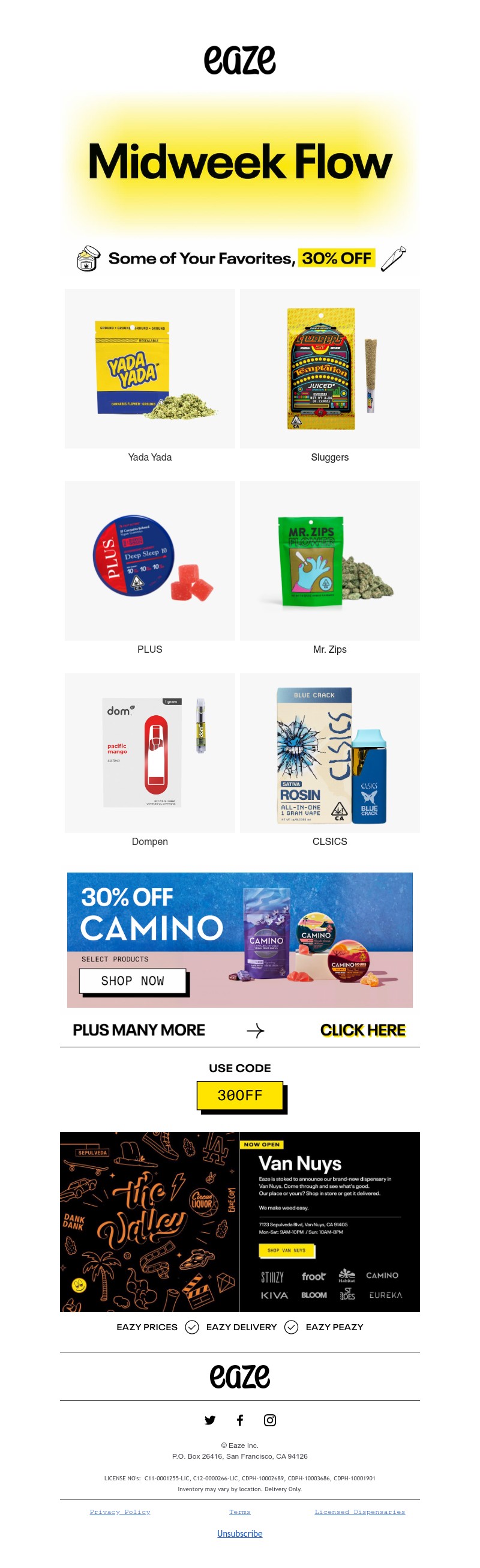Open Eaze's Facebook page
This screenshot has width=480, height=1568.
coord(239,1420)
